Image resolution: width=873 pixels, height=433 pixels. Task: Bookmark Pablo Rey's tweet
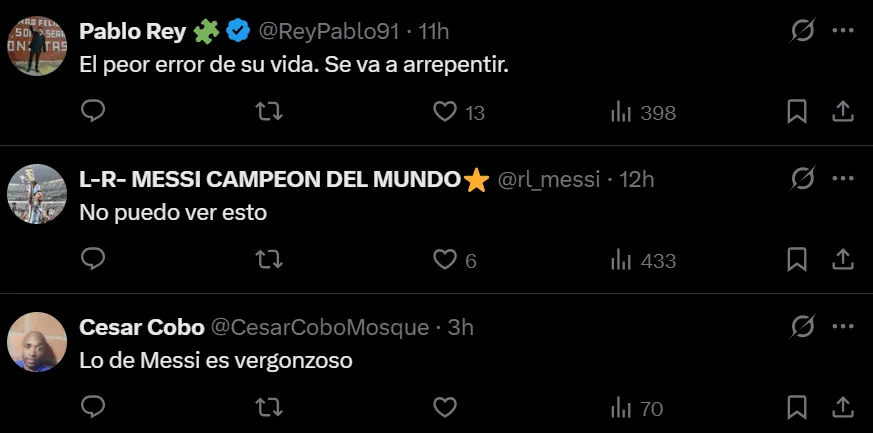(797, 112)
